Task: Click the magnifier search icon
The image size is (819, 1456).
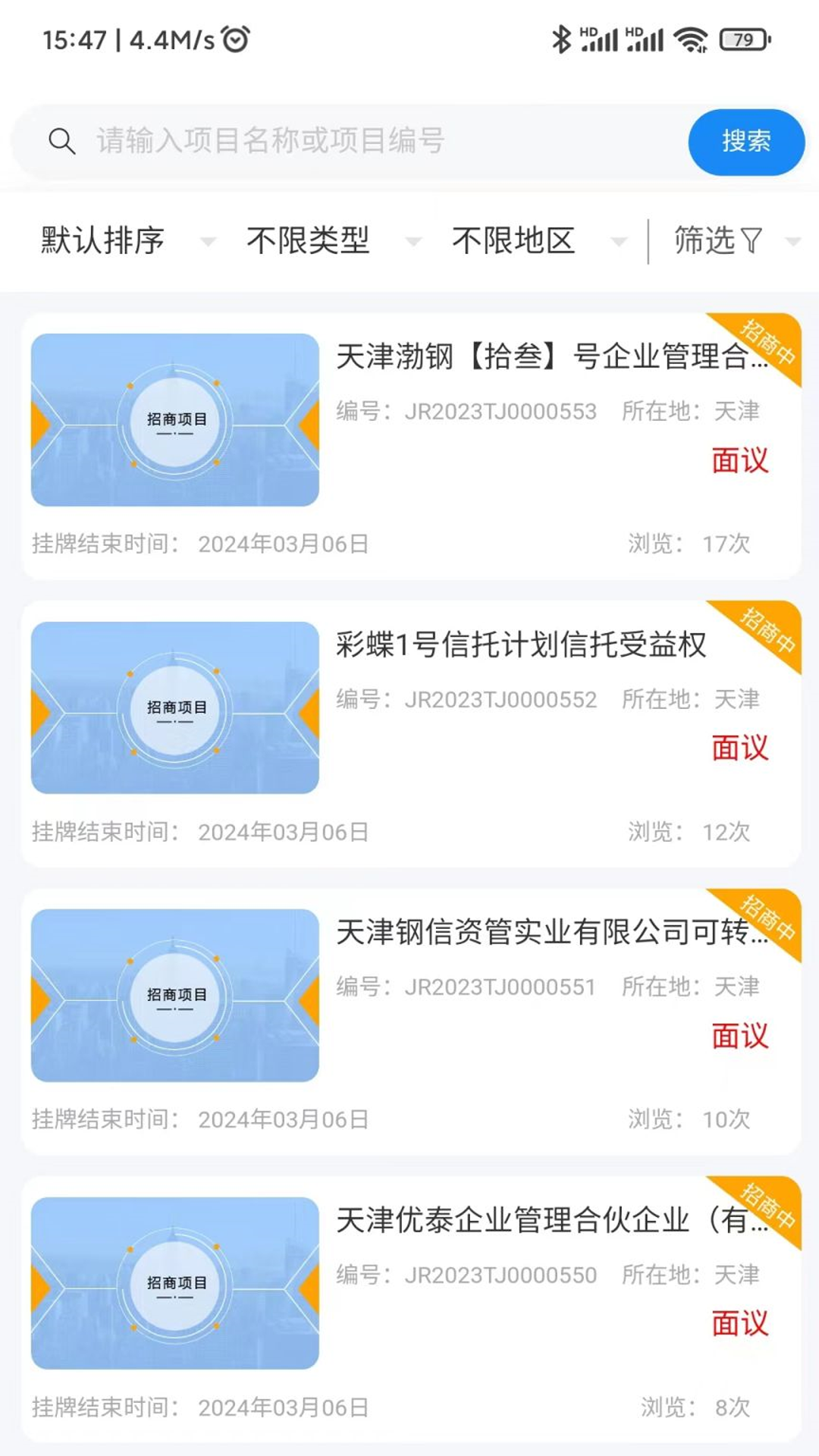Action: 63,142
